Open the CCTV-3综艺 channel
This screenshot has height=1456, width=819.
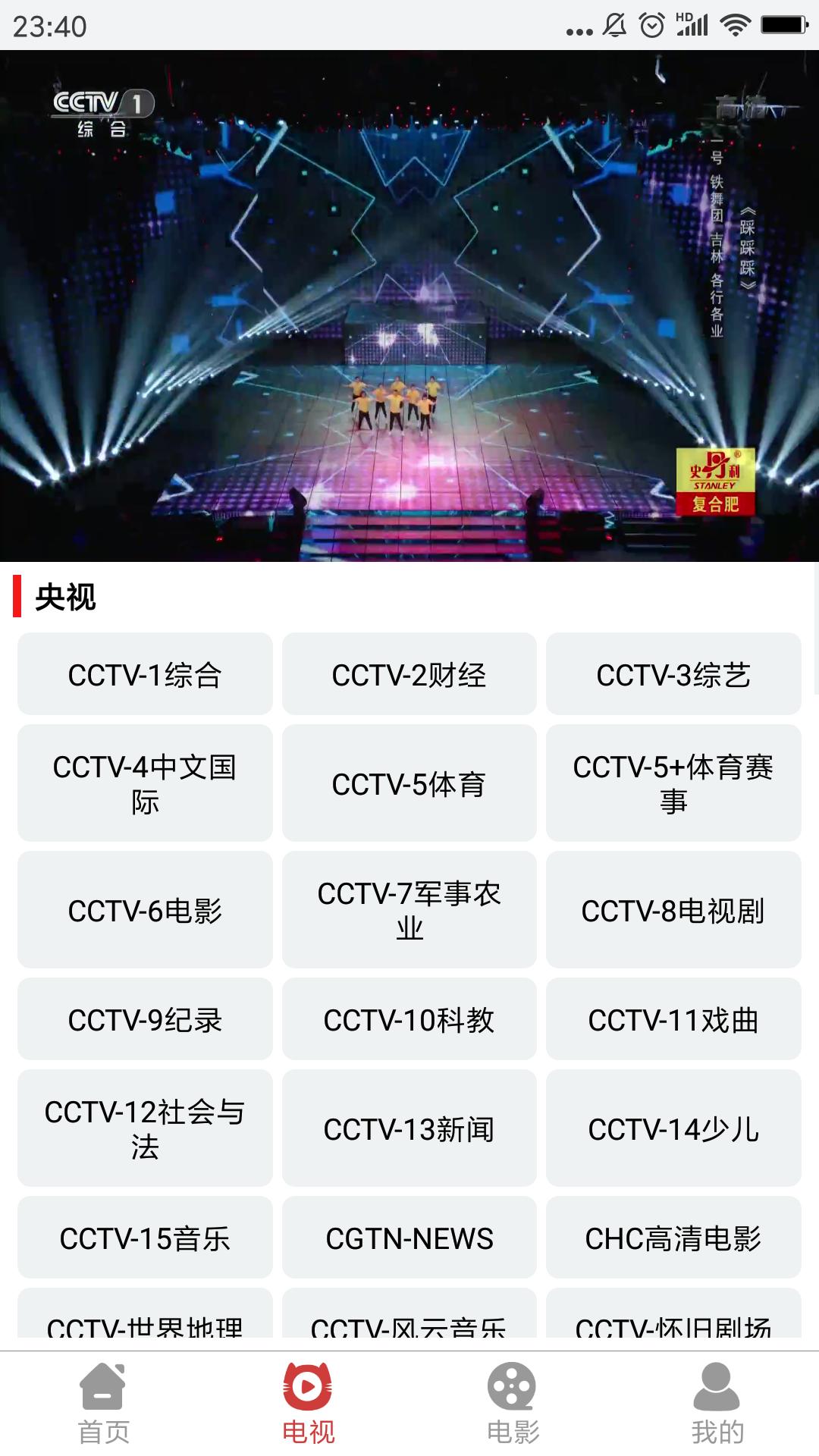(x=673, y=674)
